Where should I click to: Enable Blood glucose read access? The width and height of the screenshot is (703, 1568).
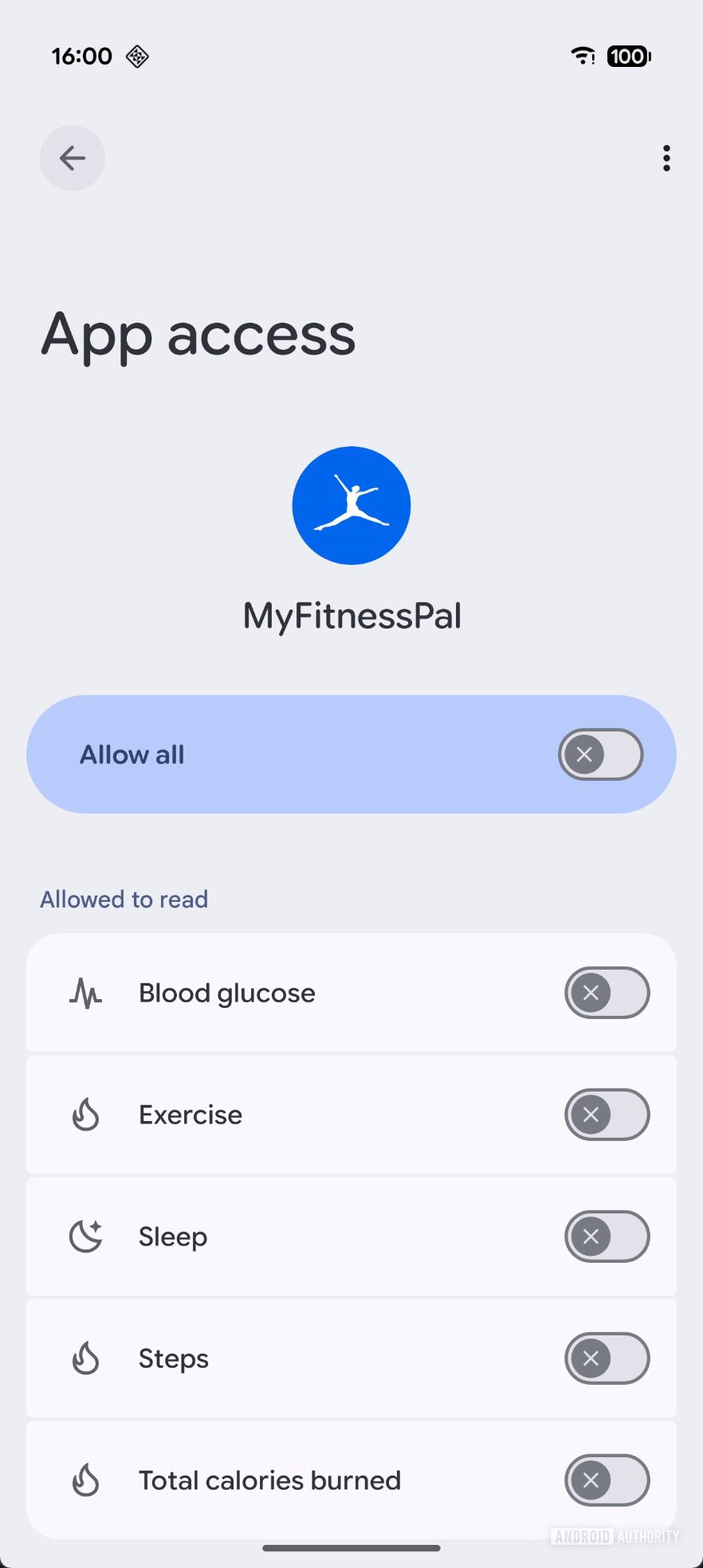coord(607,993)
